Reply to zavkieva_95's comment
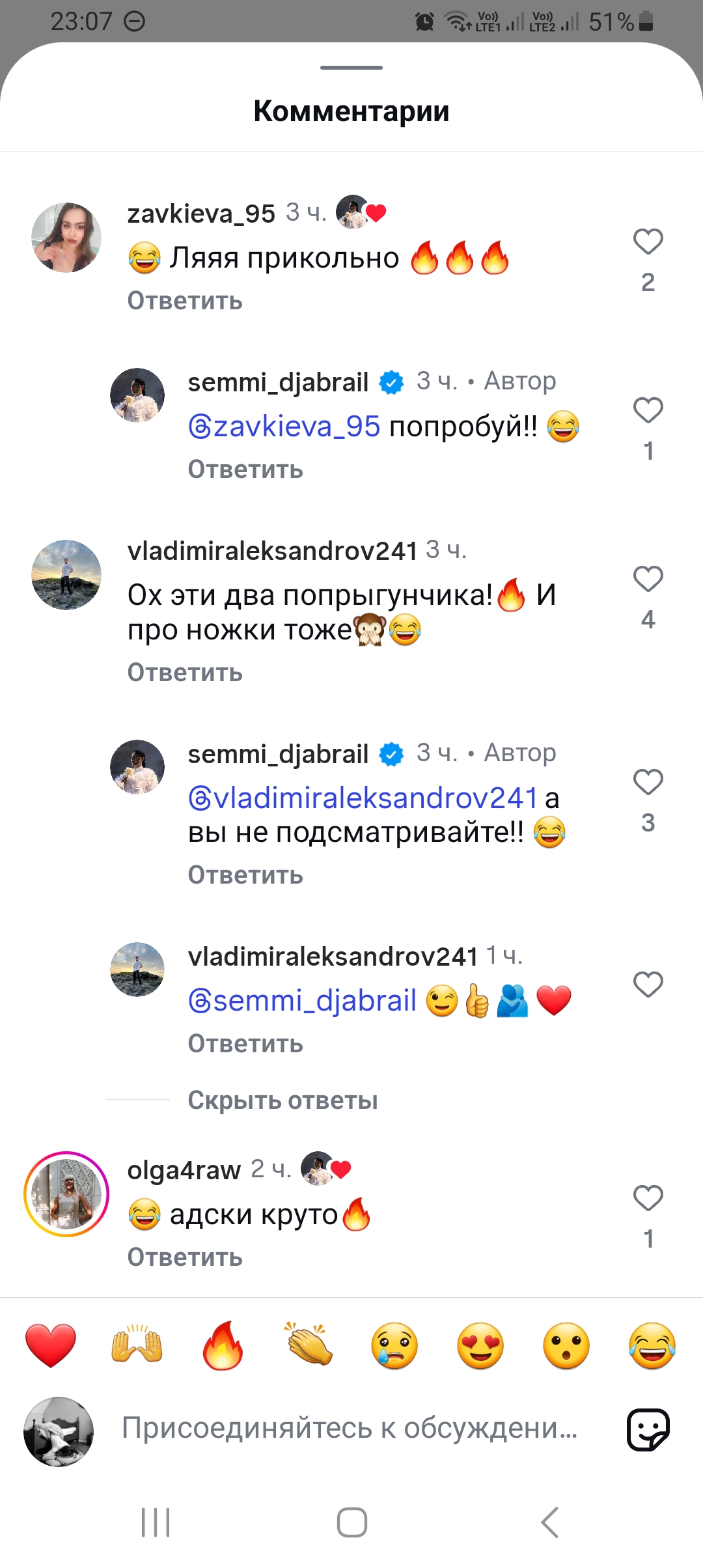The height and width of the screenshot is (1568, 703). coord(185,301)
